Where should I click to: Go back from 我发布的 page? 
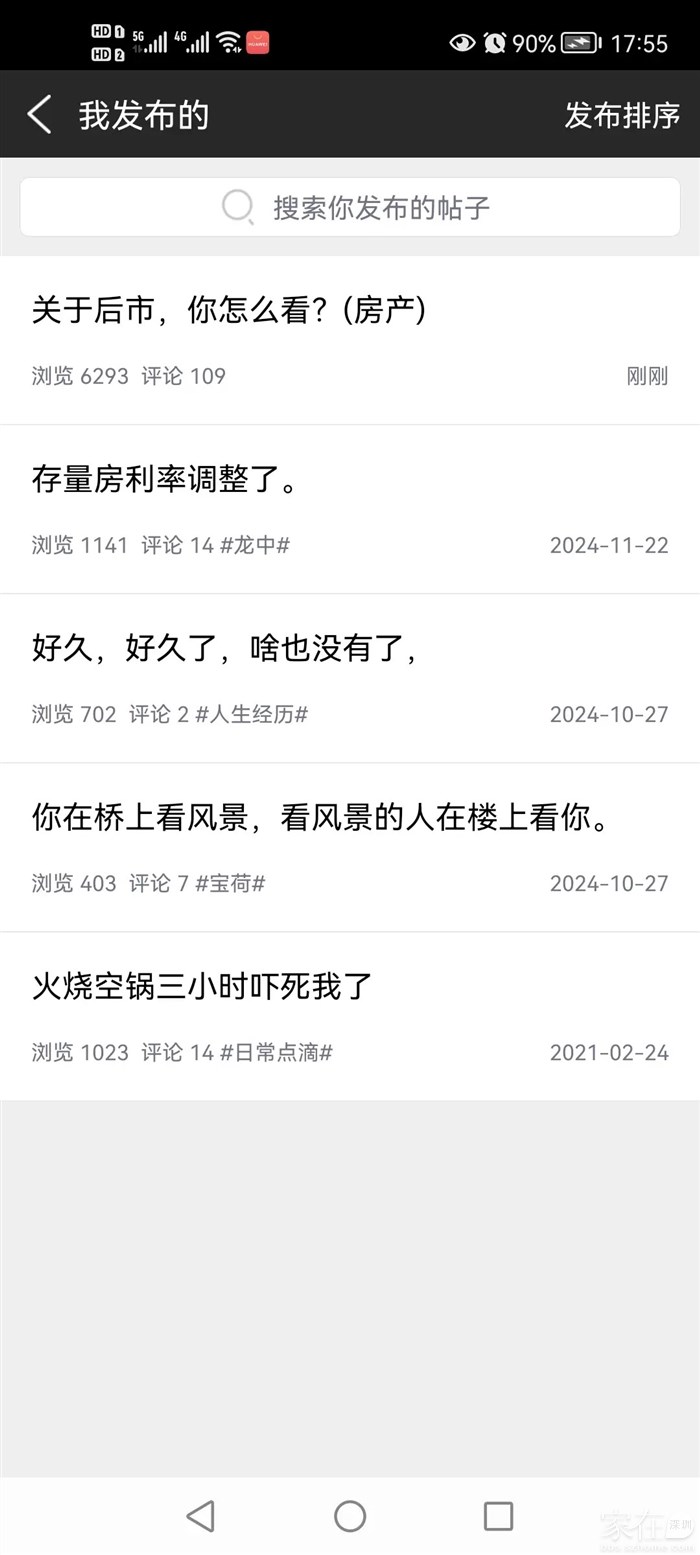point(40,115)
